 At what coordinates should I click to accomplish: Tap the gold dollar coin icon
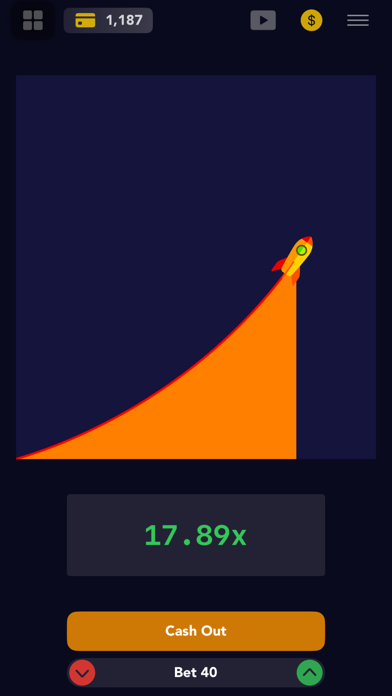[x=312, y=20]
